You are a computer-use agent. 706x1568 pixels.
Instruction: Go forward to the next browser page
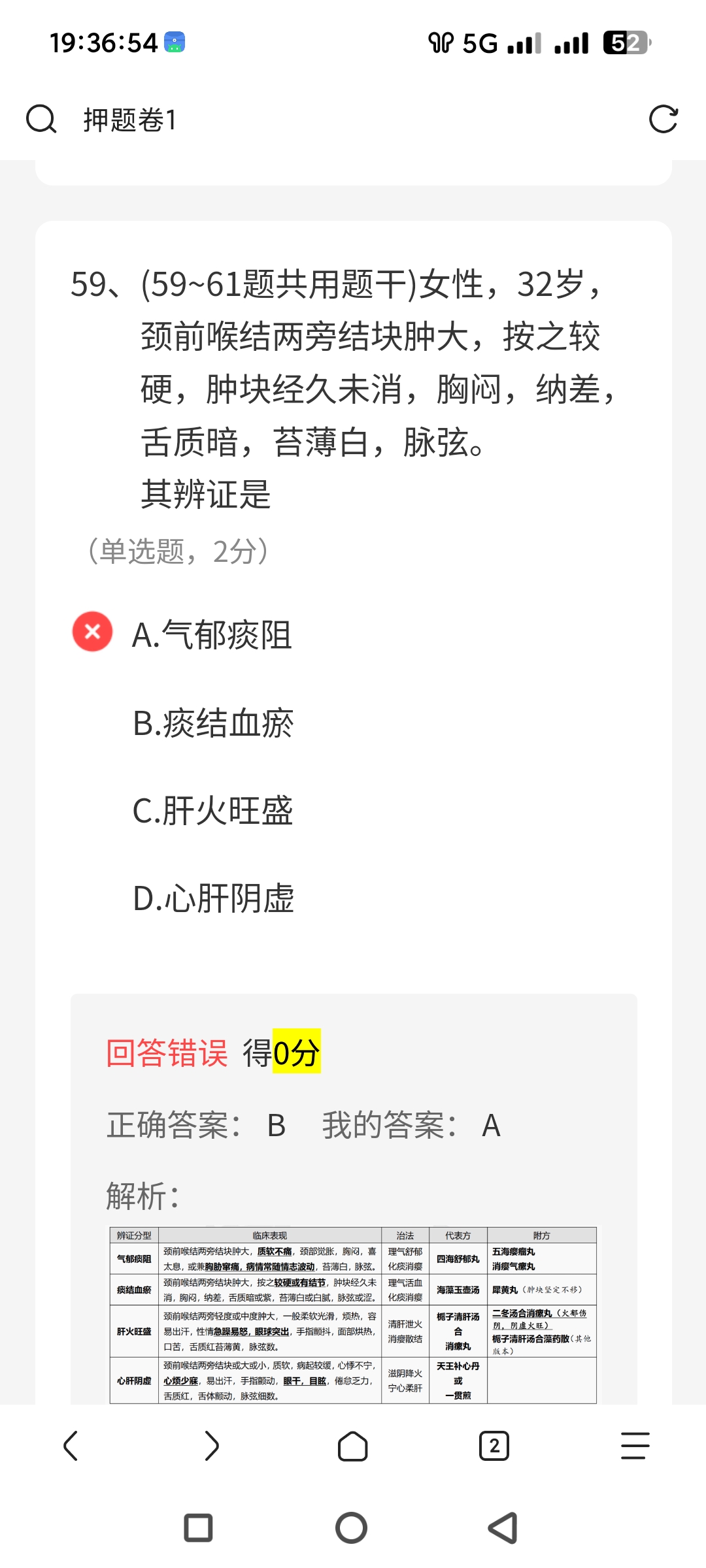point(212,1445)
